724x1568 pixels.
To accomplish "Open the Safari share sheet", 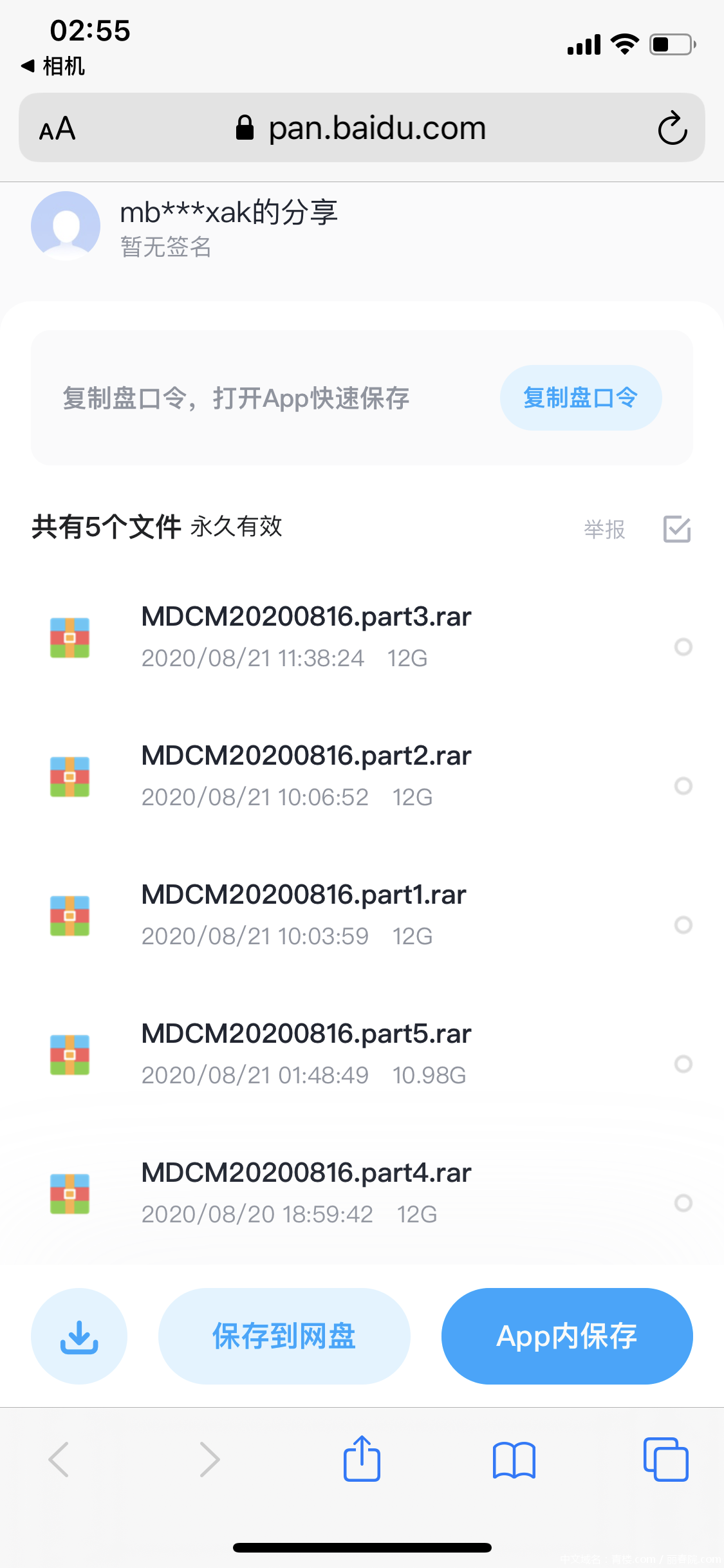I will coord(362,1459).
